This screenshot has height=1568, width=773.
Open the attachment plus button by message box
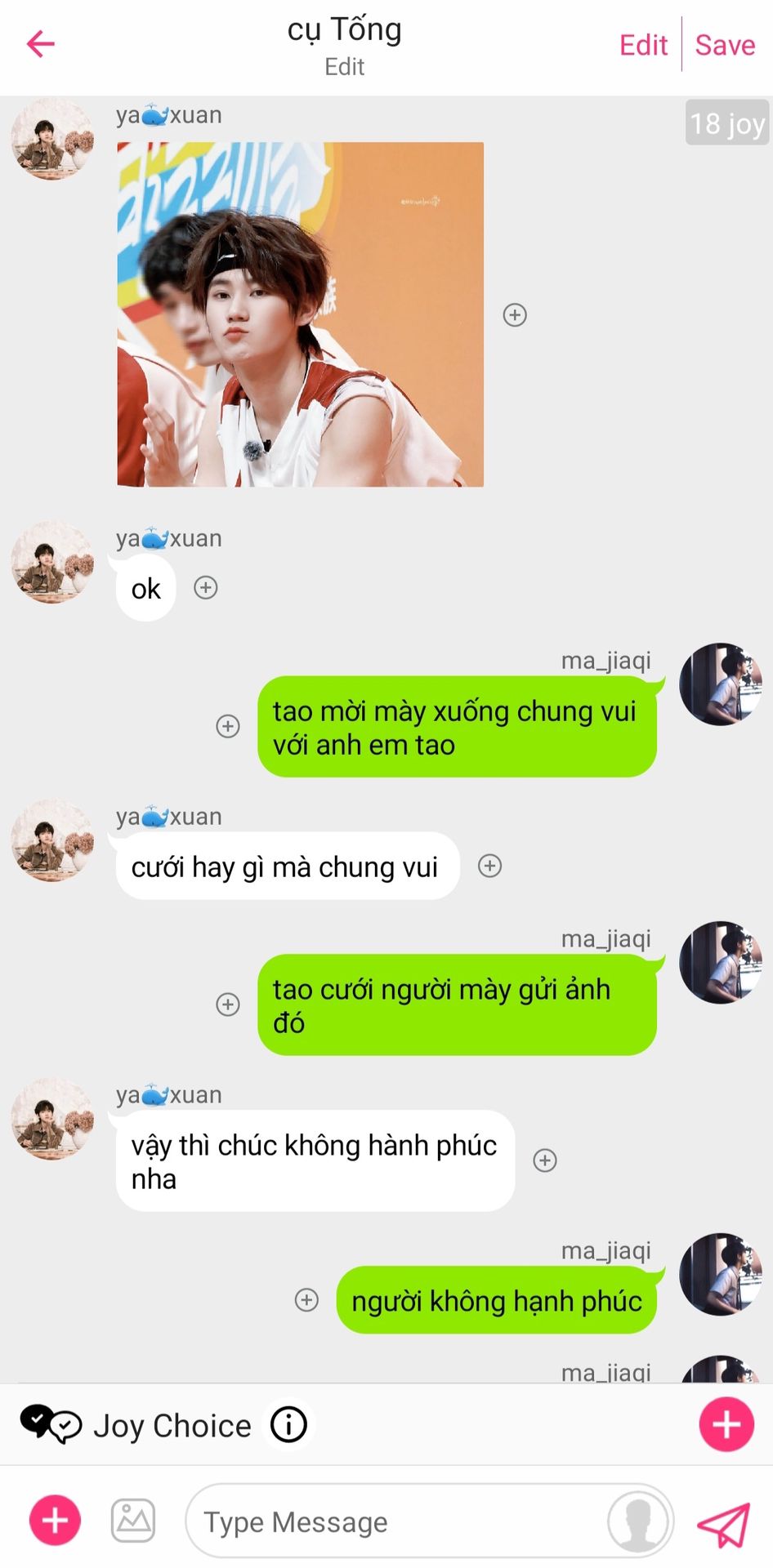coord(55,1521)
